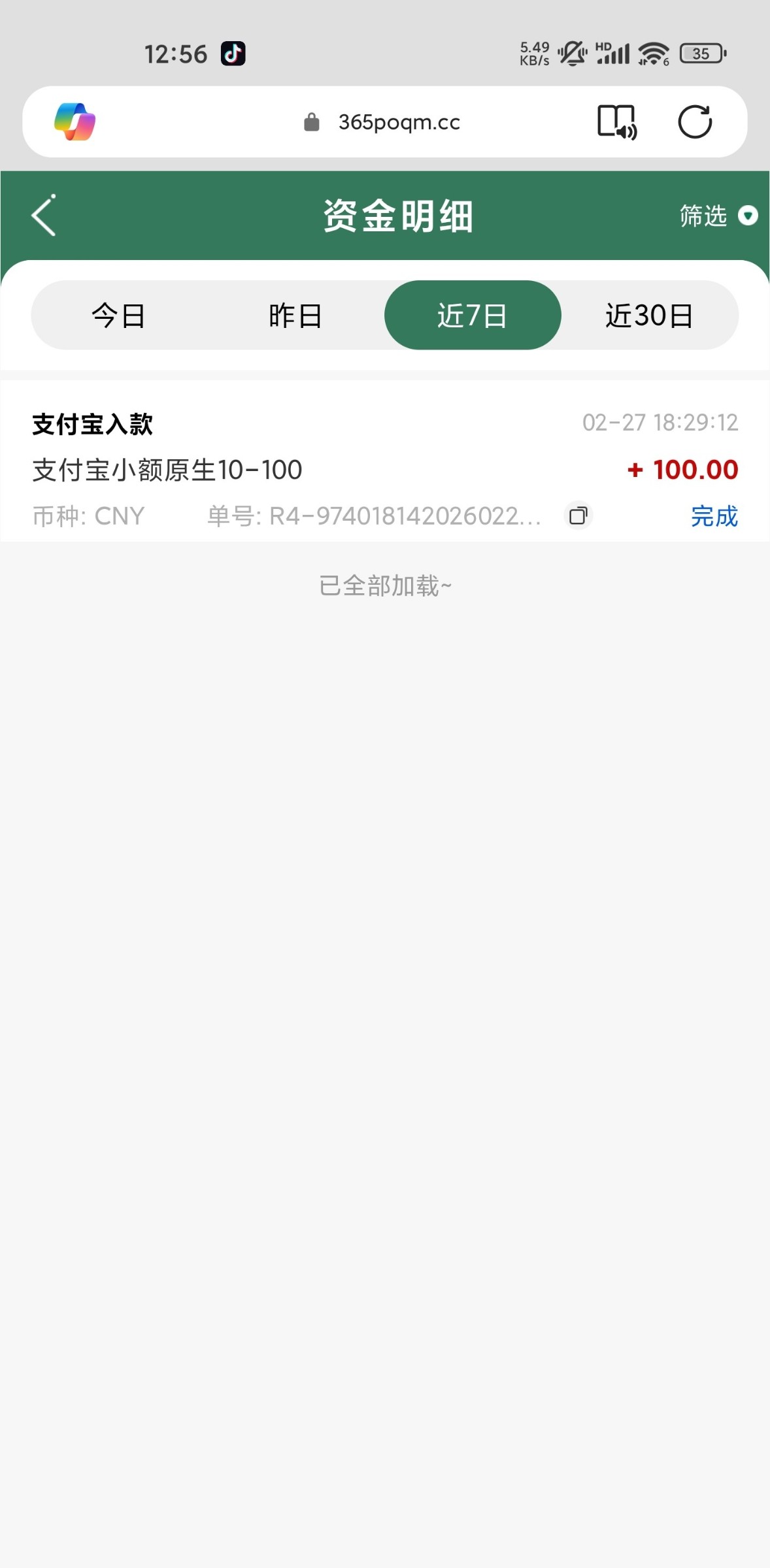770x1568 pixels.
Task: Reload the page in browser
Action: click(694, 122)
